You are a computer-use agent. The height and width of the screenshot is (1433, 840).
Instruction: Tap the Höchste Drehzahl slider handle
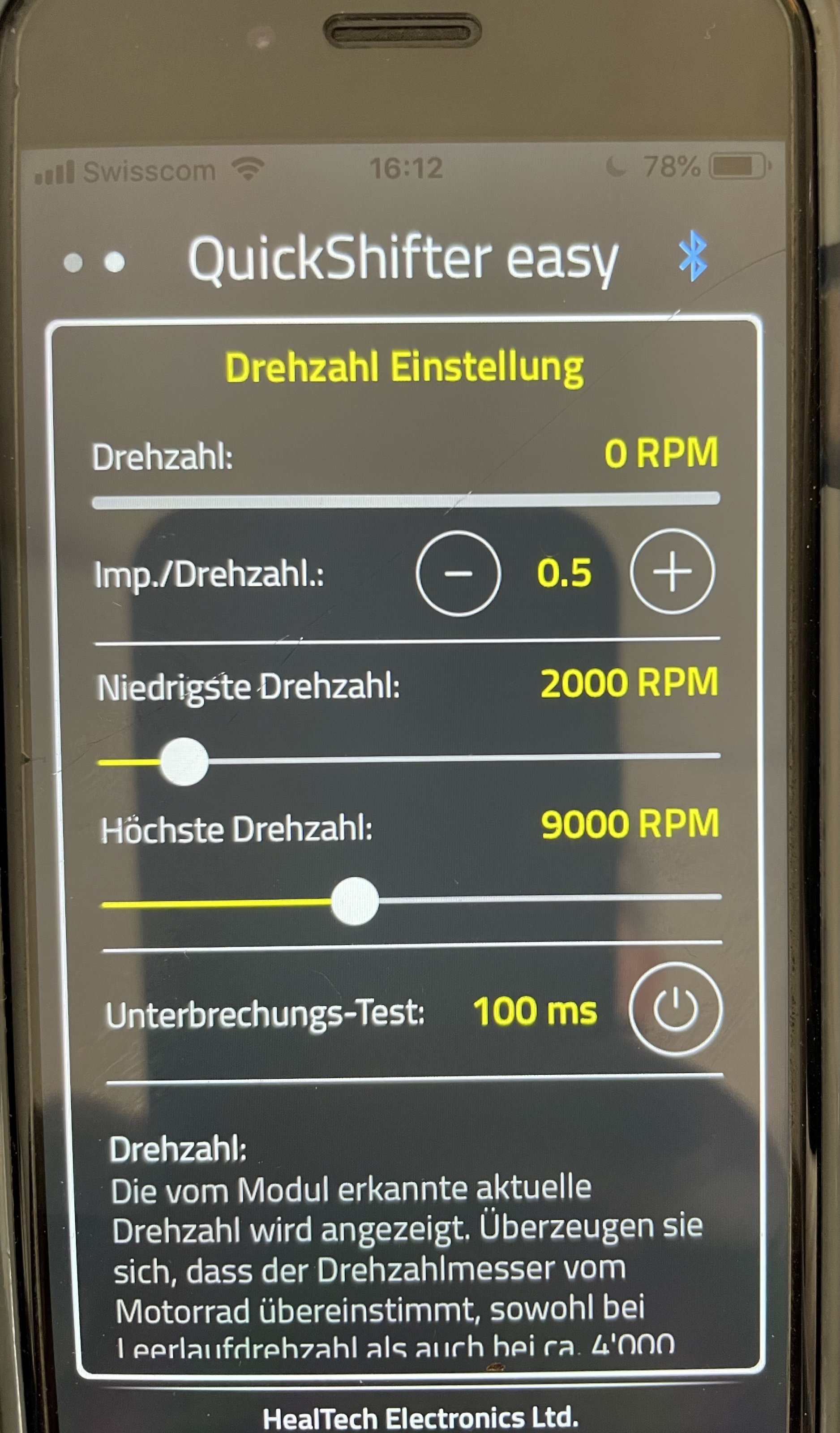point(355,901)
